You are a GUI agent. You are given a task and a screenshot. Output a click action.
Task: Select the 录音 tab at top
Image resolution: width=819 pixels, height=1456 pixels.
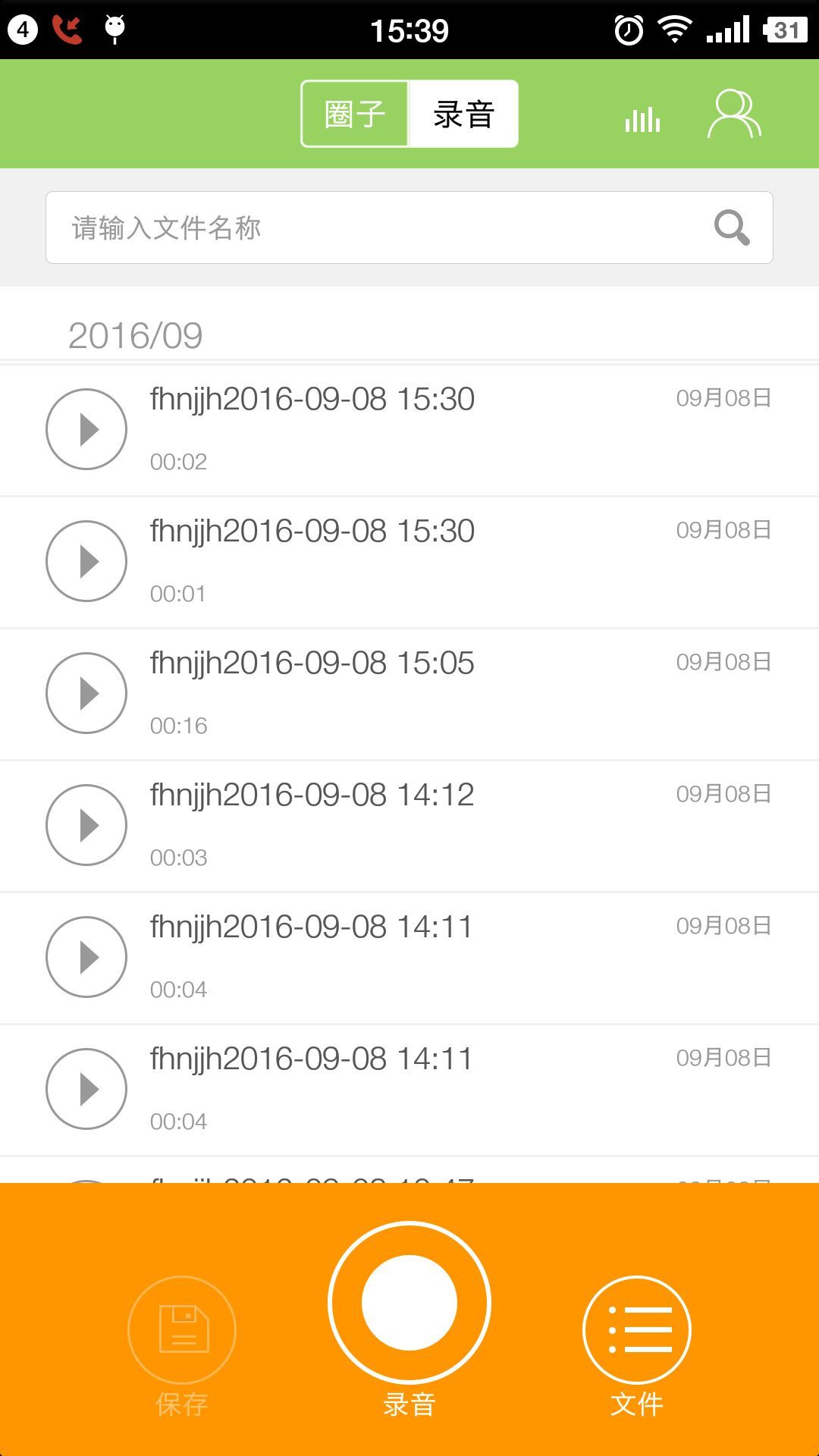[463, 114]
